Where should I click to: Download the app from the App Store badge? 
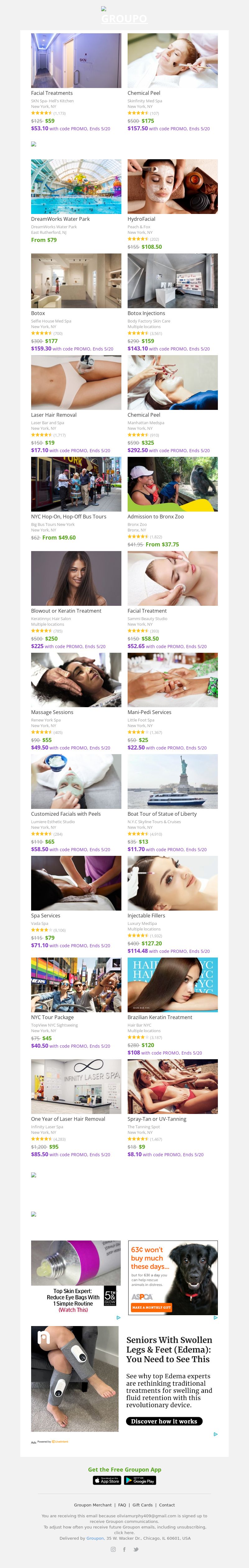(107, 1480)
